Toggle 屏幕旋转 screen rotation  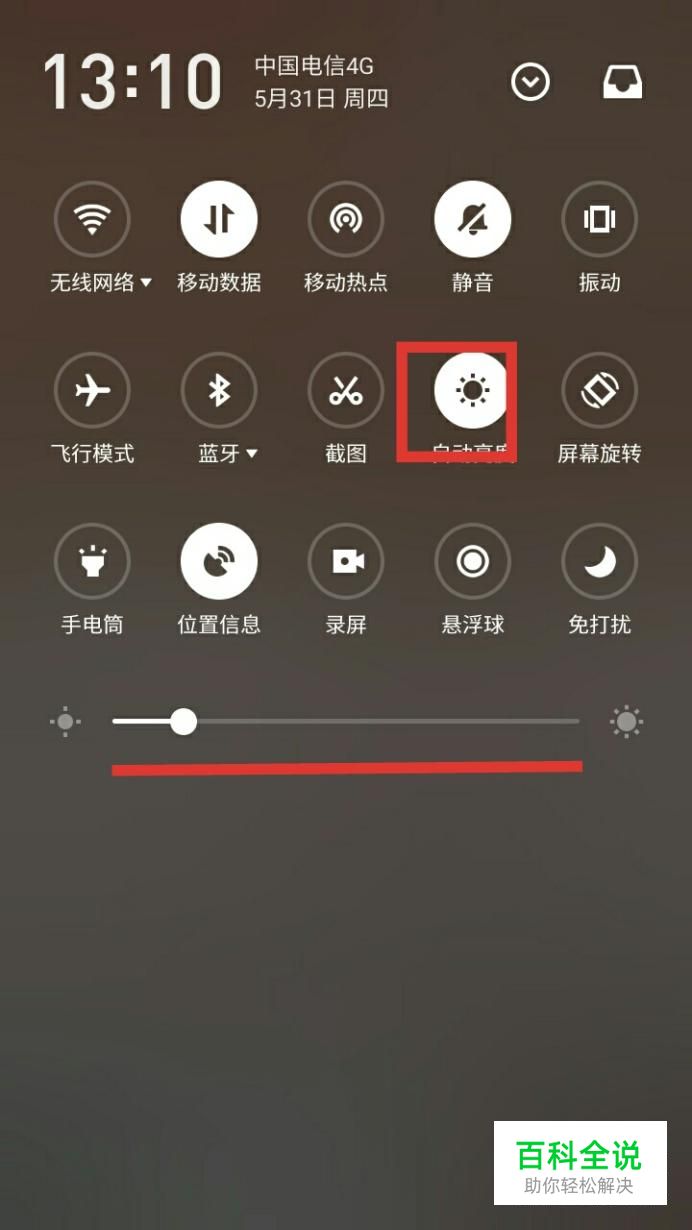point(600,390)
